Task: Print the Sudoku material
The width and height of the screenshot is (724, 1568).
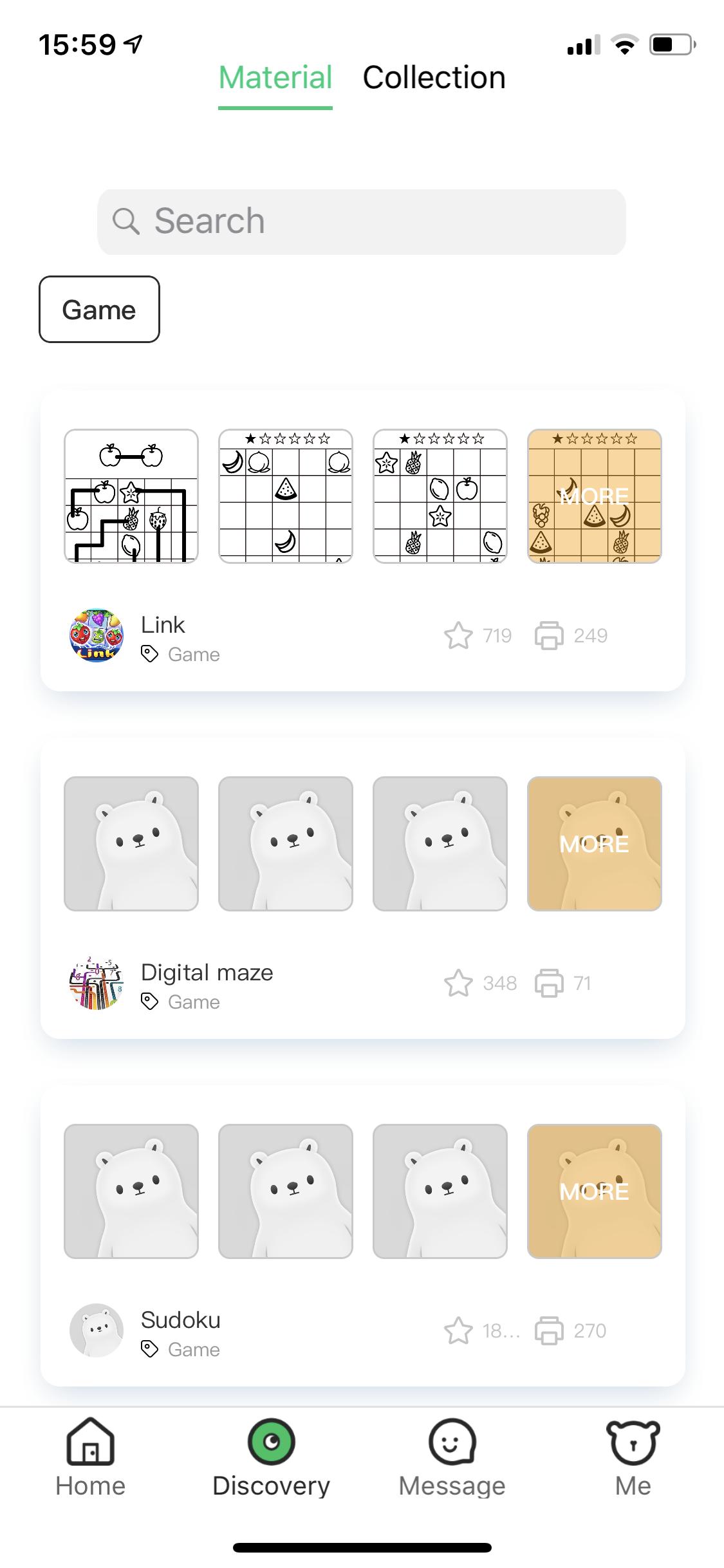Action: point(549,1330)
